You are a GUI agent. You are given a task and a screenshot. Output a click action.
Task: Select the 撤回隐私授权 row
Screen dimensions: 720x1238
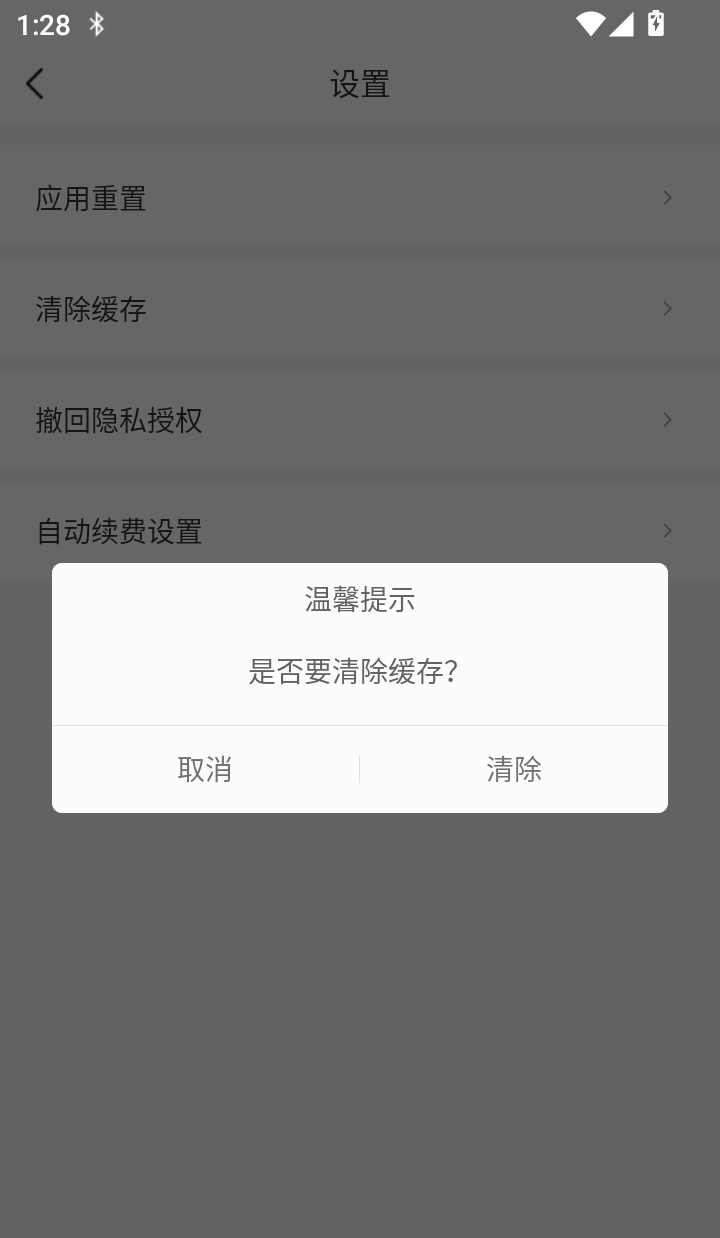[x=120, y=420]
